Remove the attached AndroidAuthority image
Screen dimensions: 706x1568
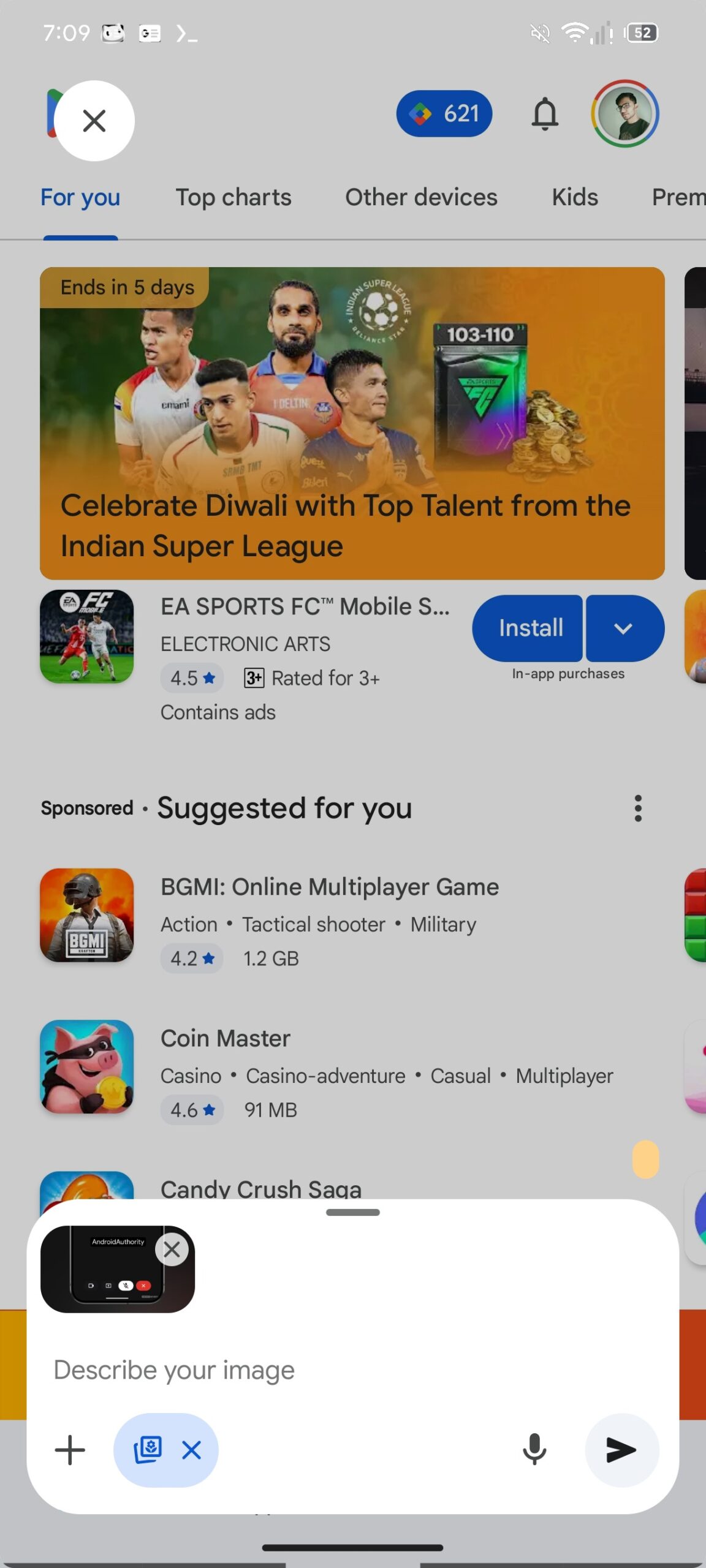point(172,1249)
